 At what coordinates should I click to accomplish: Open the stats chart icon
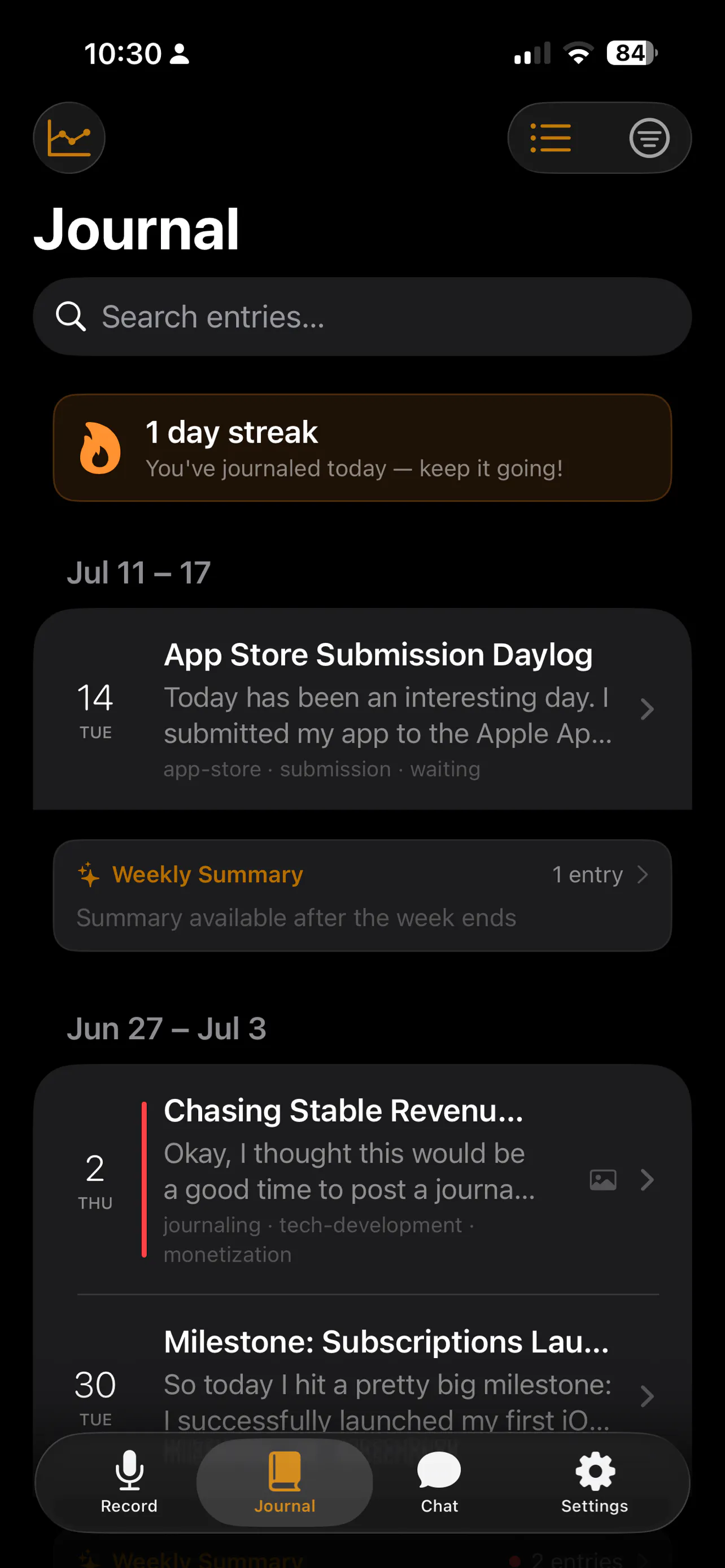point(69,138)
